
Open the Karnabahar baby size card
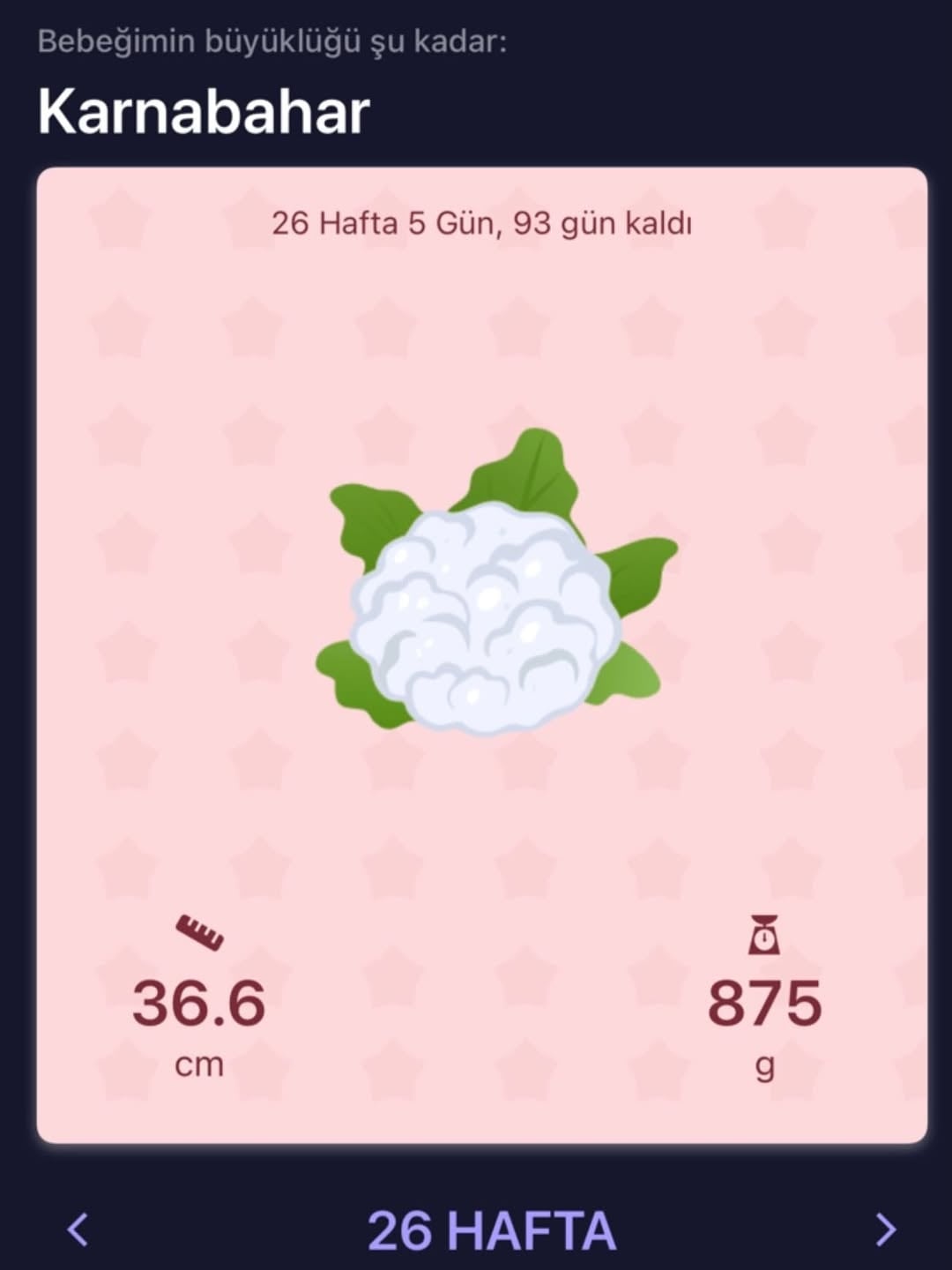(x=481, y=654)
